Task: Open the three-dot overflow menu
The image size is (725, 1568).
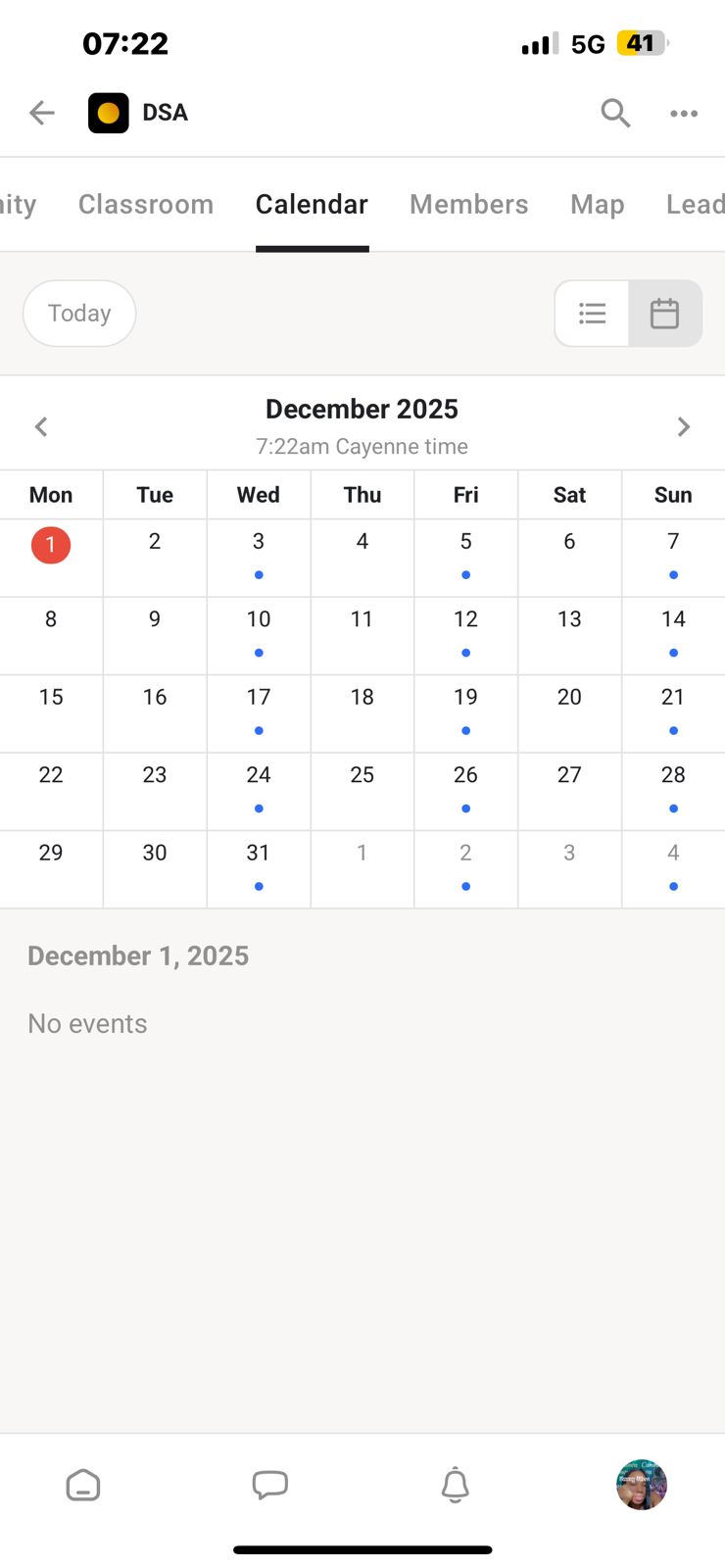Action: coord(684,113)
